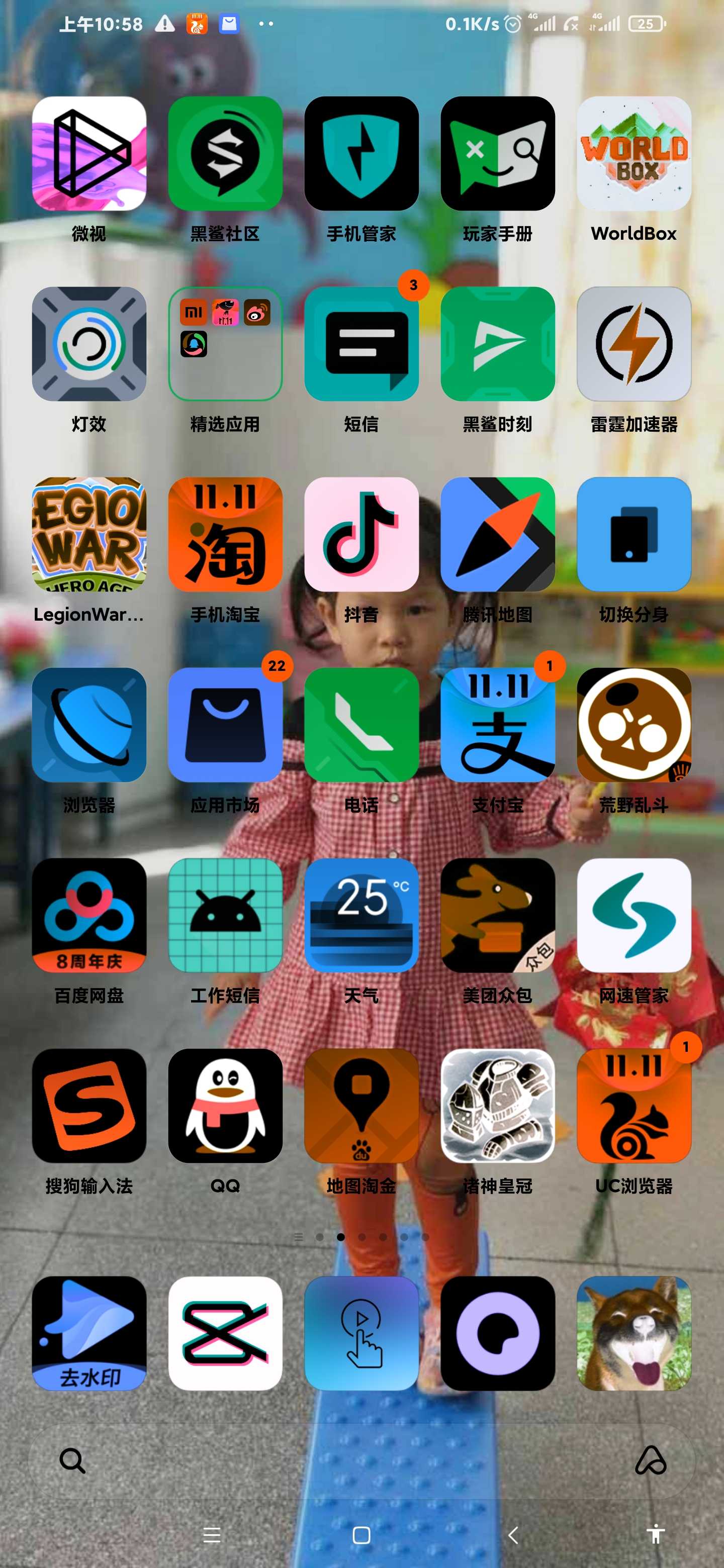Screen dimensions: 724x1568
Task: Open 去水印 app in the dock
Action: (x=89, y=1334)
